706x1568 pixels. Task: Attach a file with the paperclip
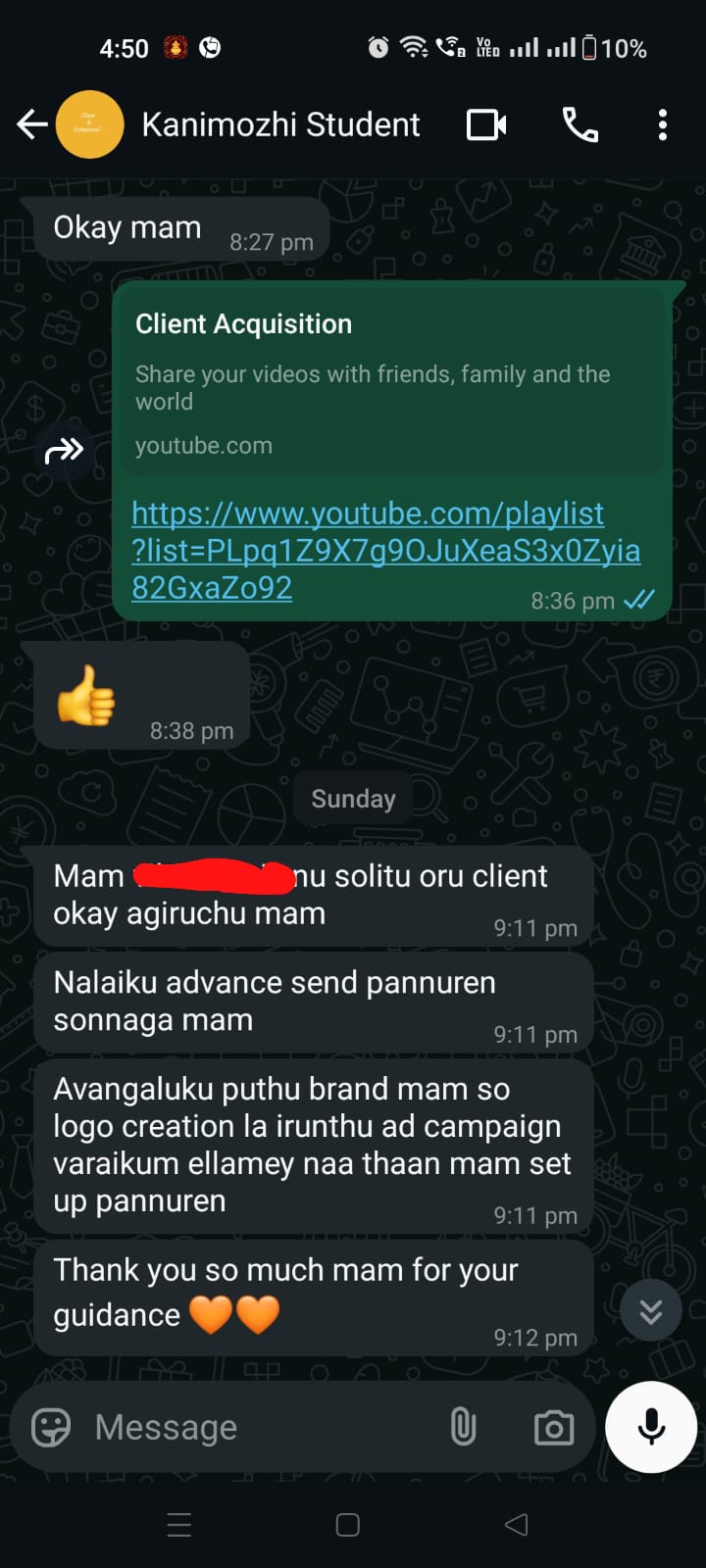[x=463, y=1428]
